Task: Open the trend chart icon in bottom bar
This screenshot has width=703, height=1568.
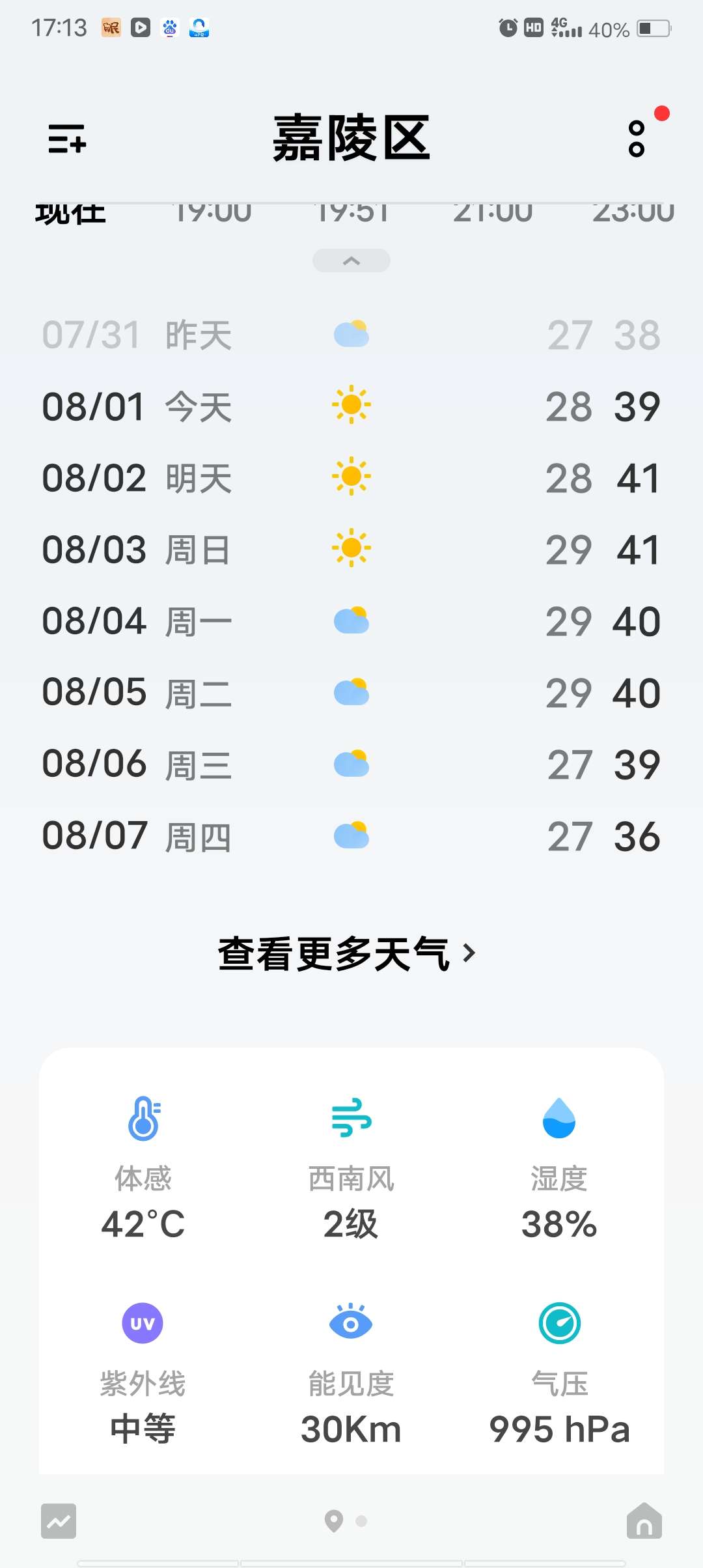Action: (x=59, y=1522)
